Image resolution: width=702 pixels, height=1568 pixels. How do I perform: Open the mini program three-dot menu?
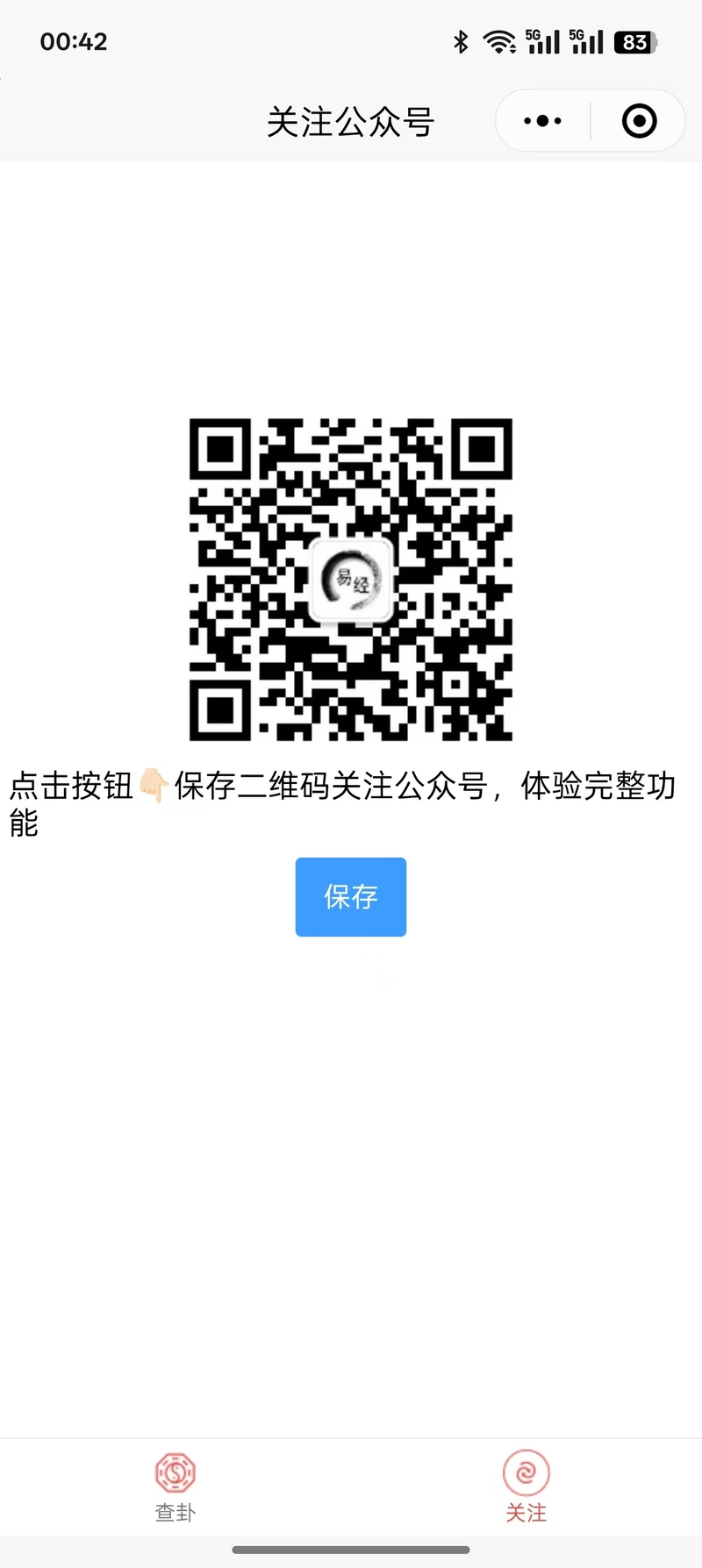point(542,121)
